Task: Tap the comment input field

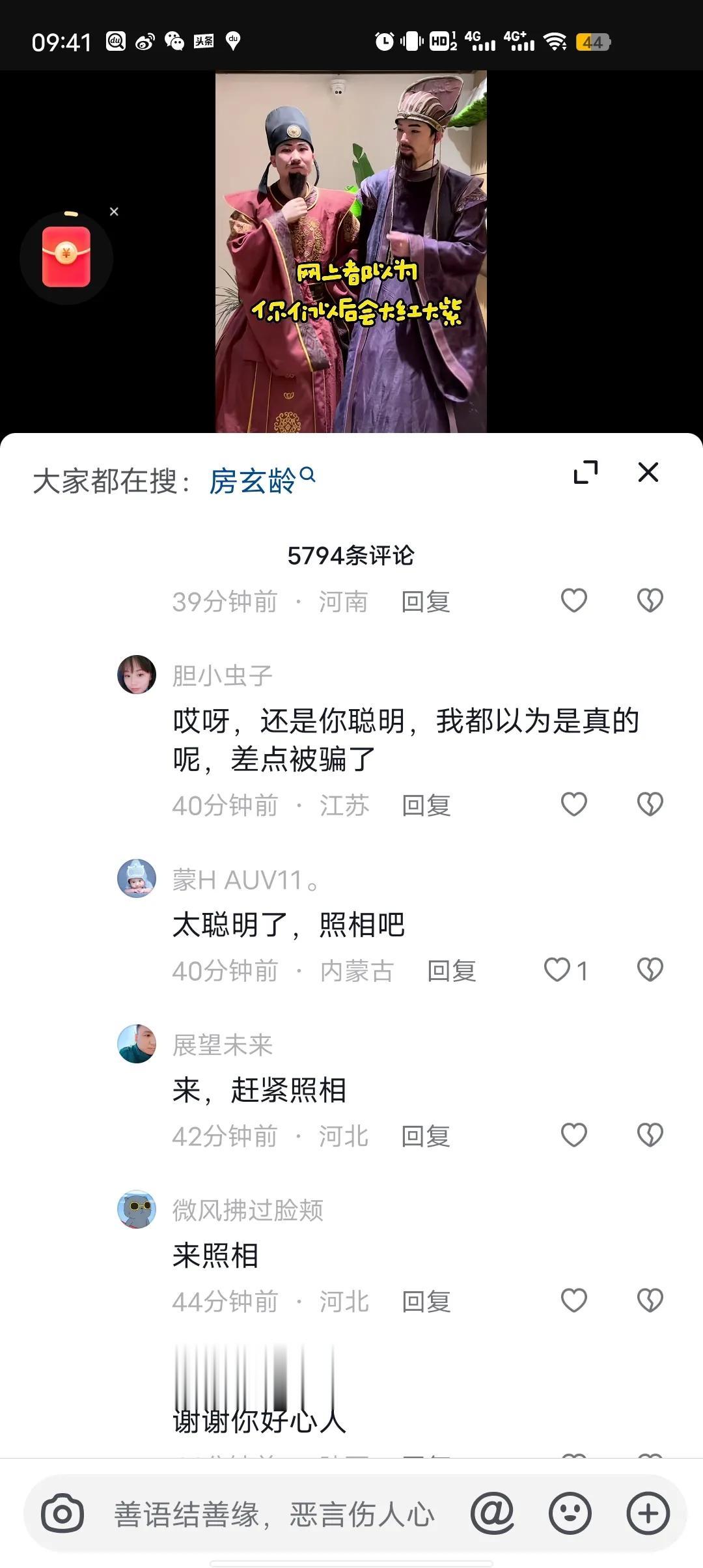Action: click(273, 1514)
